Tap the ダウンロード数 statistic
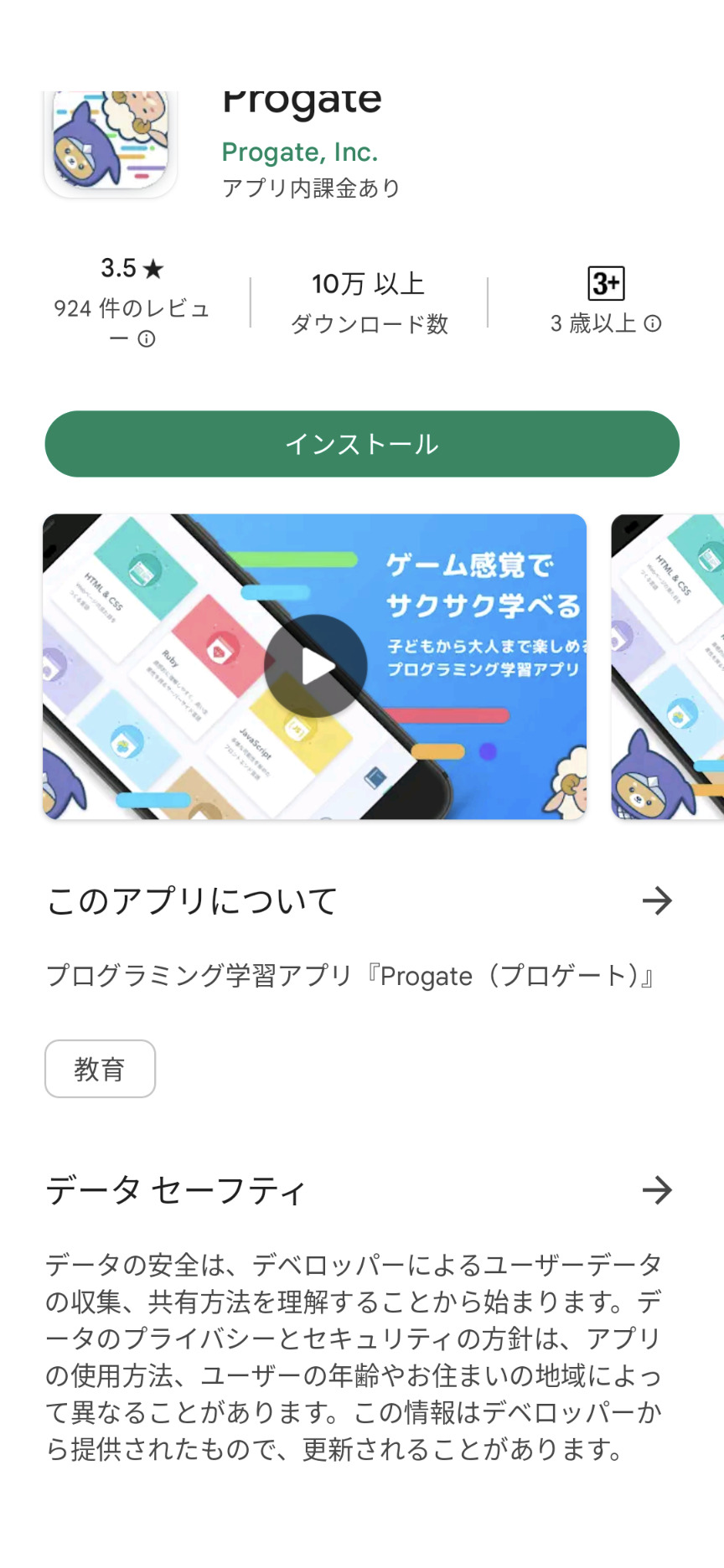Image resolution: width=724 pixels, height=1568 pixels. tap(369, 325)
